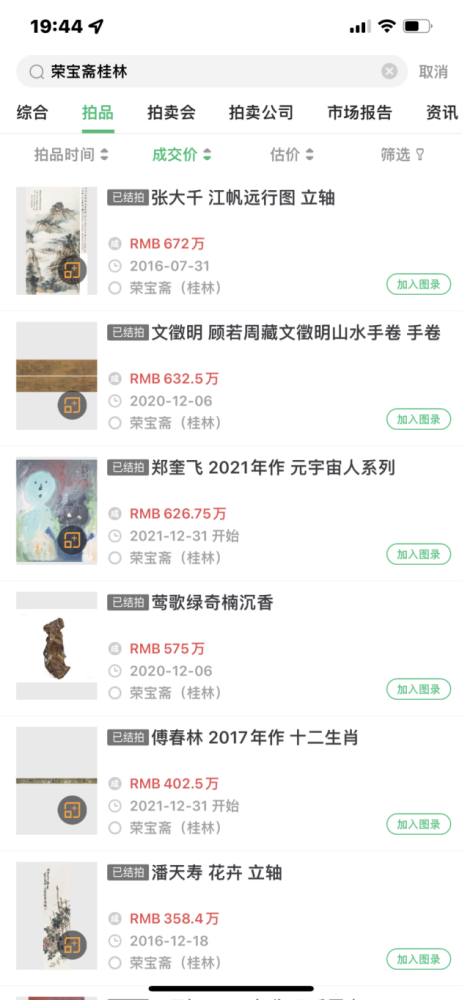Tap 加入图录 for the 文徵明 山水手卷 lot
The image size is (462, 1000).
click(x=419, y=419)
